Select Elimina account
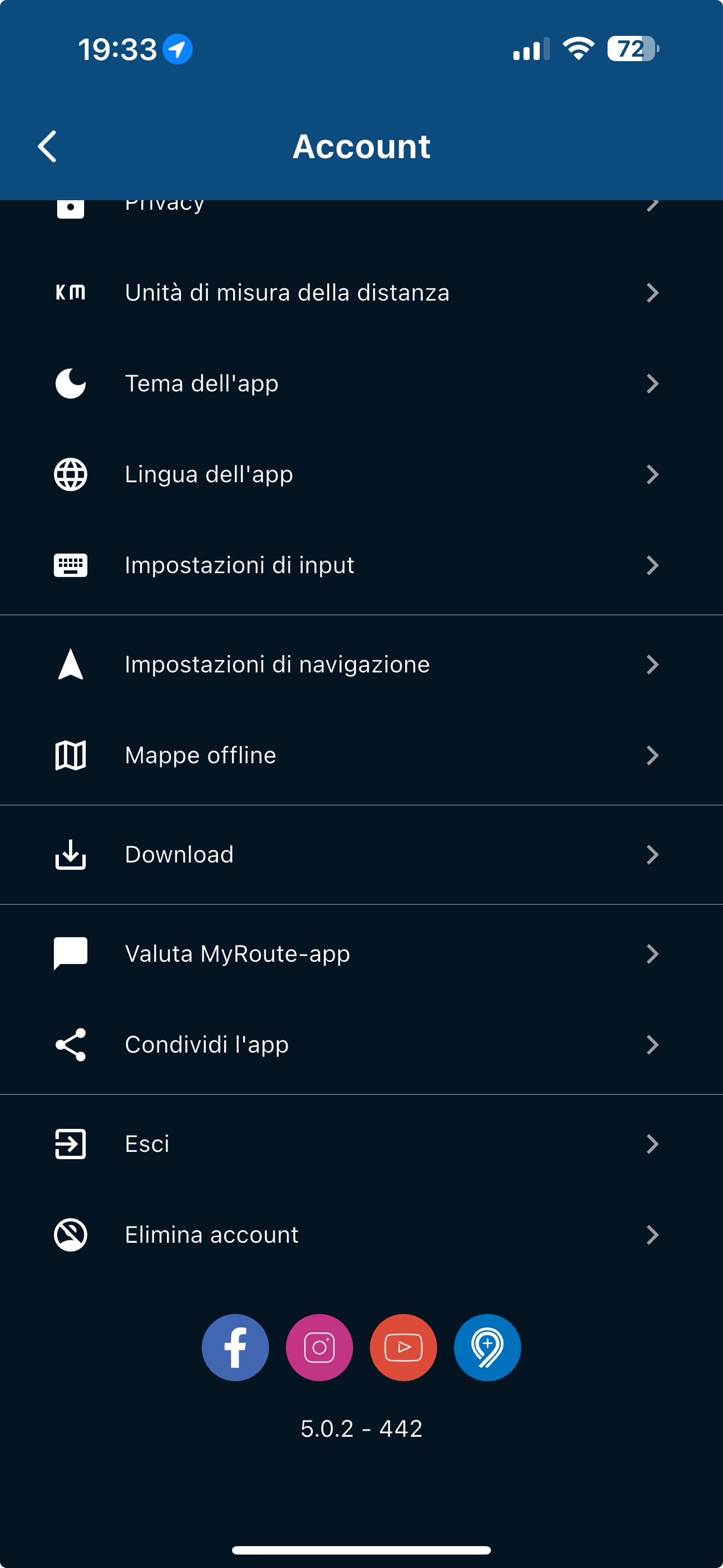This screenshot has width=723, height=1568. point(361,1234)
